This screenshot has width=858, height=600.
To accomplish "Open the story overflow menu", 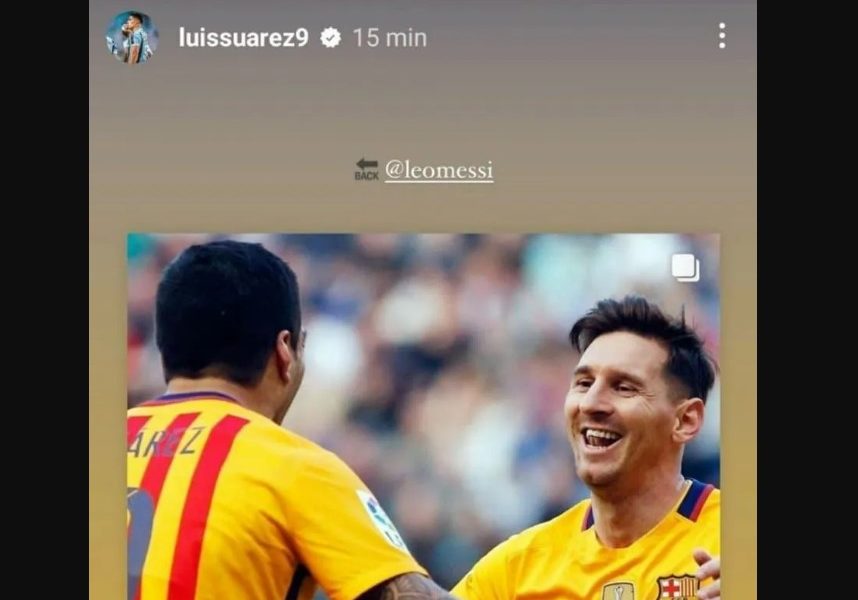I will [x=721, y=37].
